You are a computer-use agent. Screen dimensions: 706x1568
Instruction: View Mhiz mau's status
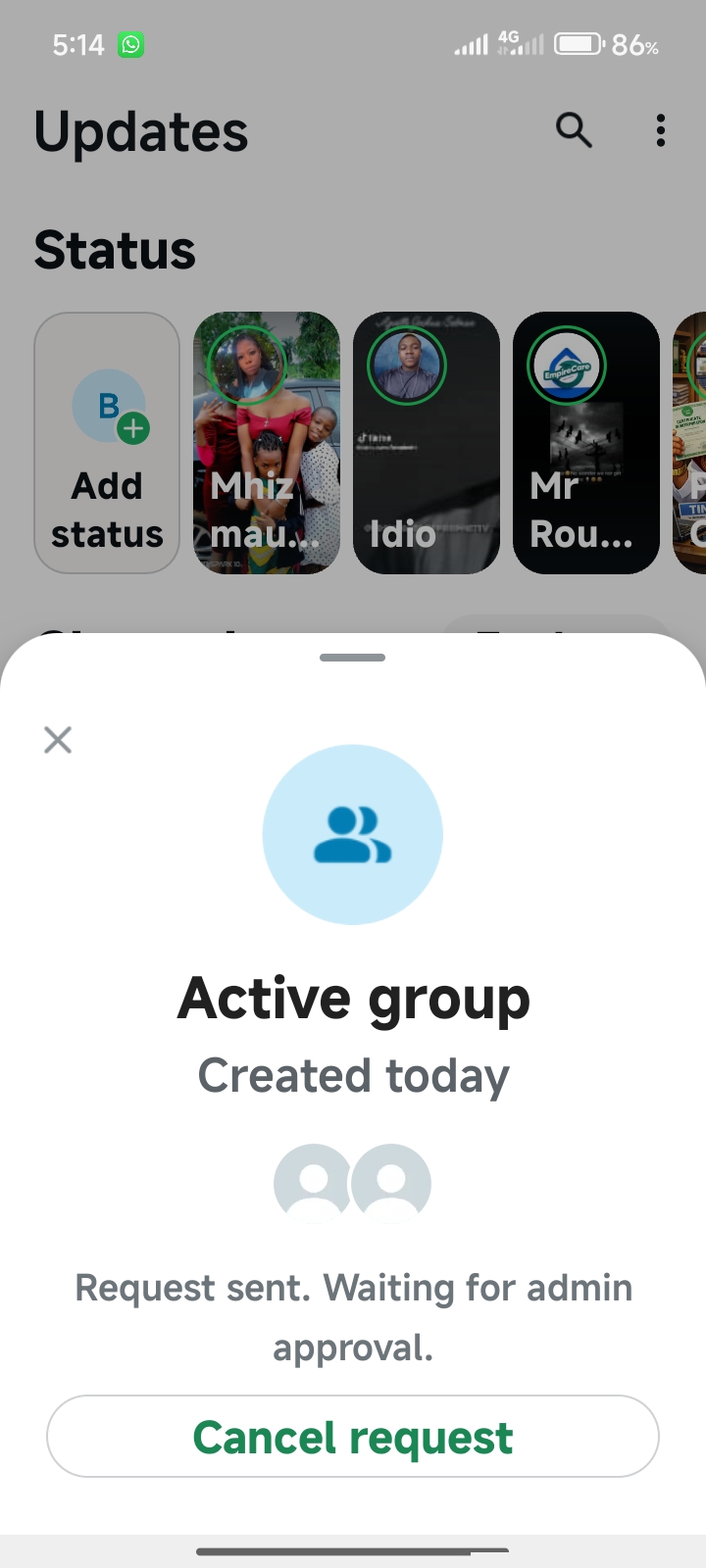[267, 443]
